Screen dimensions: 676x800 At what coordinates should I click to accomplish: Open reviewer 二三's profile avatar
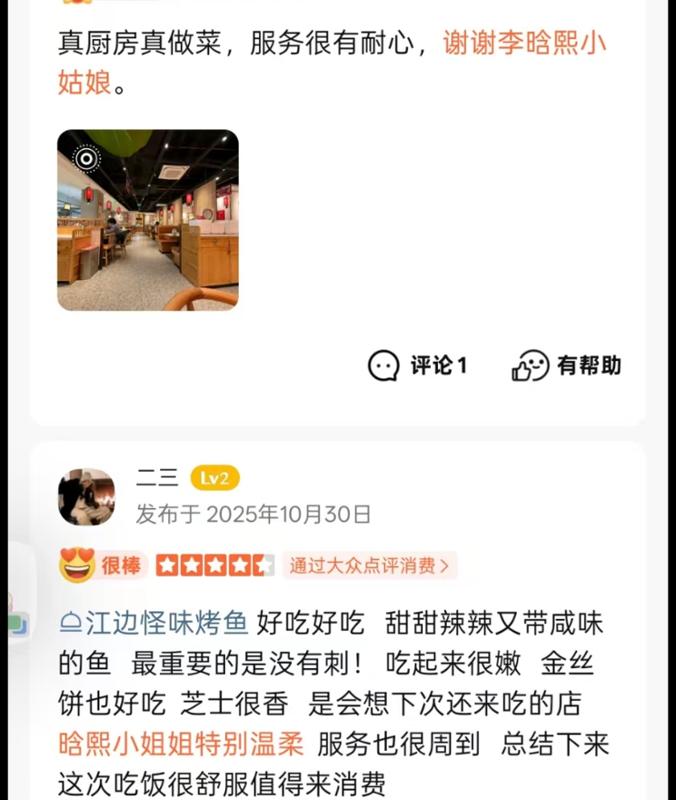pos(87,497)
